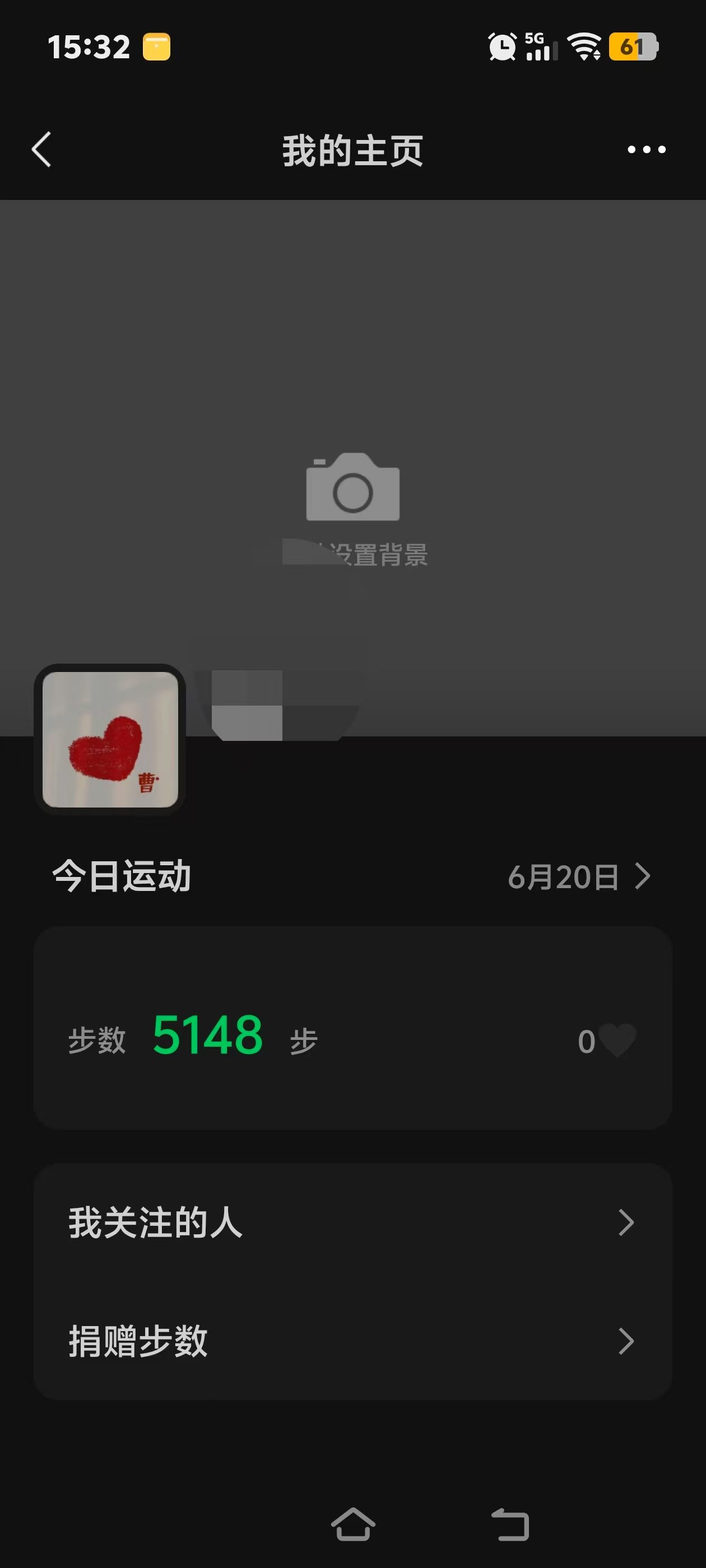Go to the system home screen

(354, 1525)
